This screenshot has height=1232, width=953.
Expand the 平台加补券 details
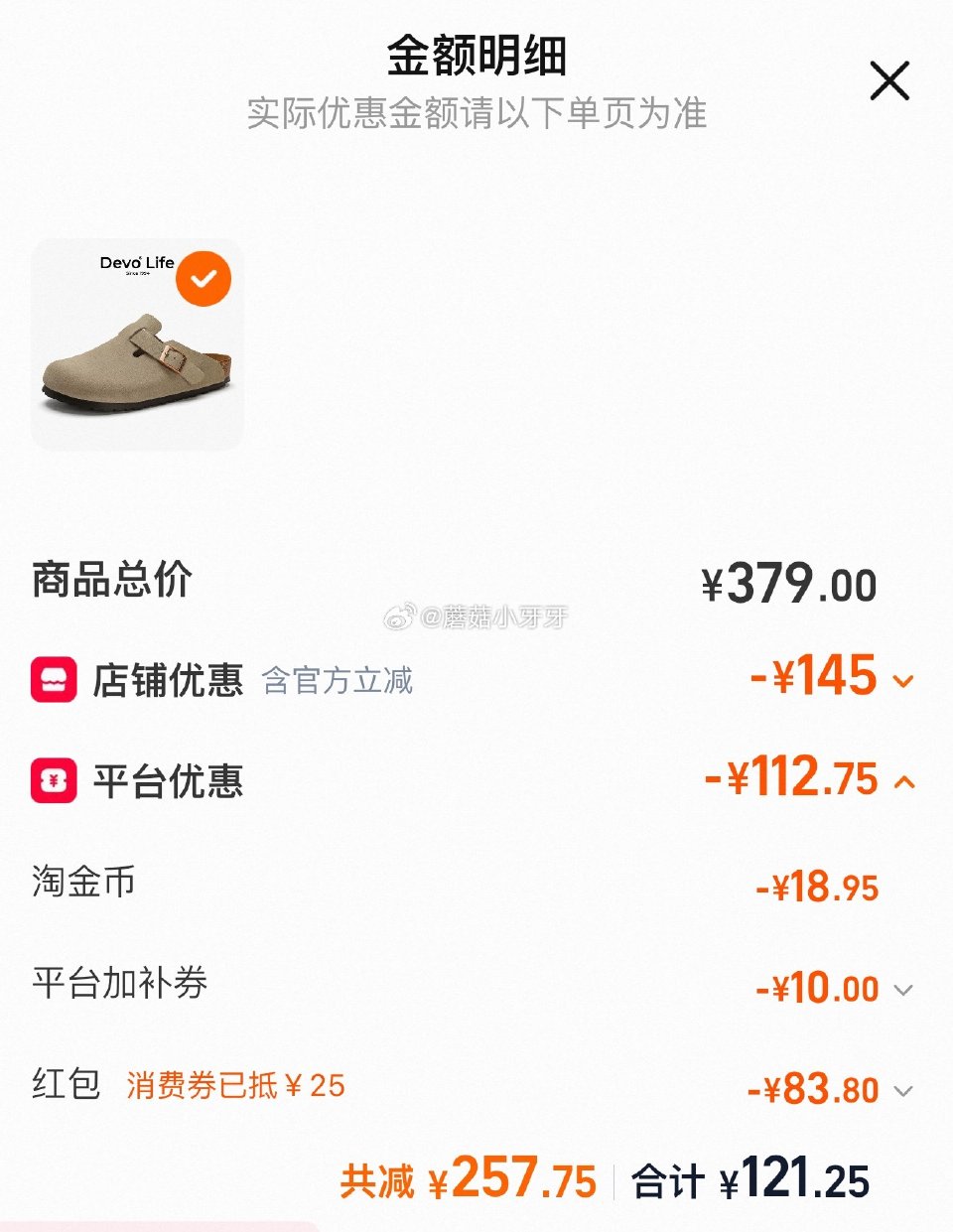tap(902, 990)
